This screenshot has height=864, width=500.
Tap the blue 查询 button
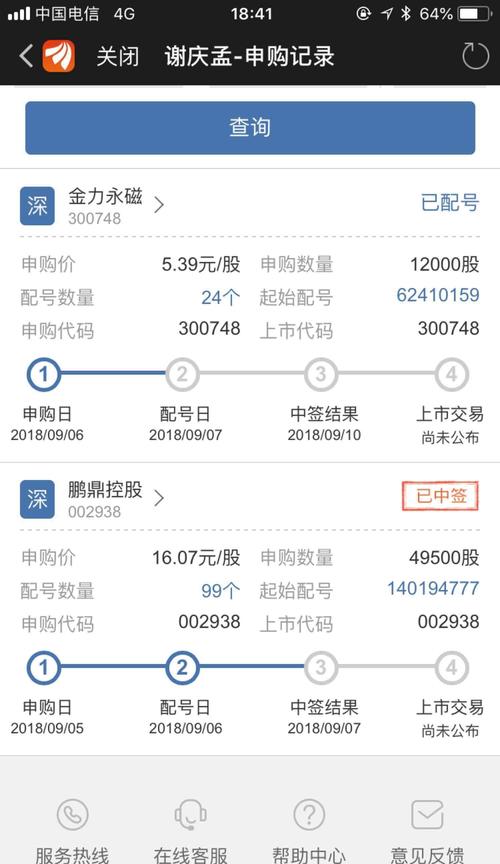coord(250,127)
